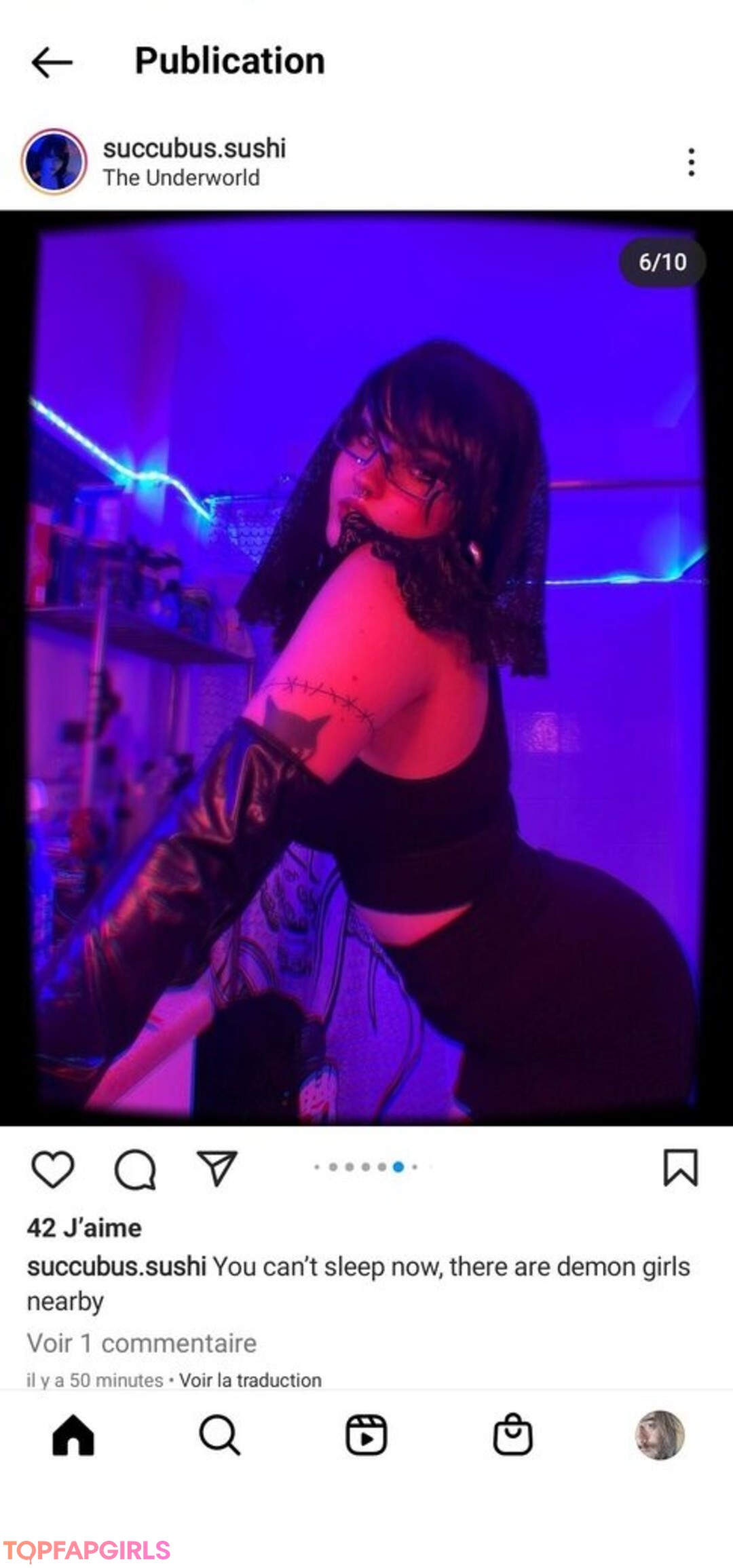Screen dimensions: 733x1568
Task: Switch to the Reels tab
Action: pyautogui.click(x=366, y=1436)
